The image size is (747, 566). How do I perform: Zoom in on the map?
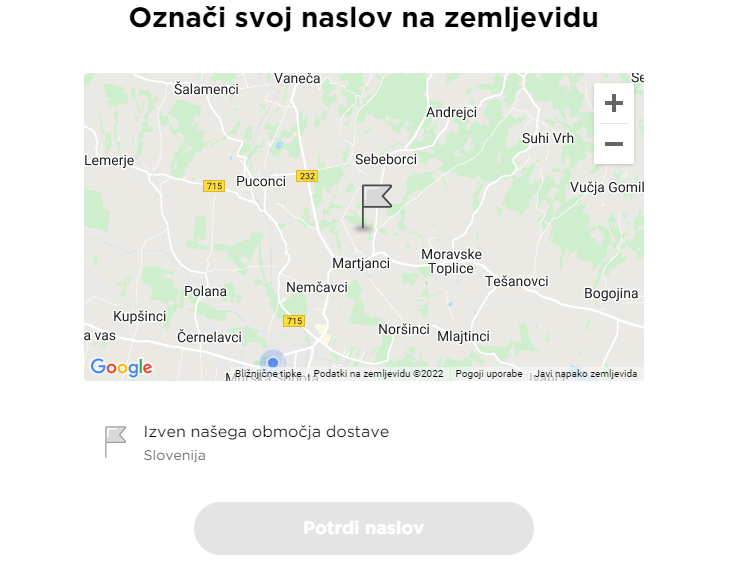614,103
